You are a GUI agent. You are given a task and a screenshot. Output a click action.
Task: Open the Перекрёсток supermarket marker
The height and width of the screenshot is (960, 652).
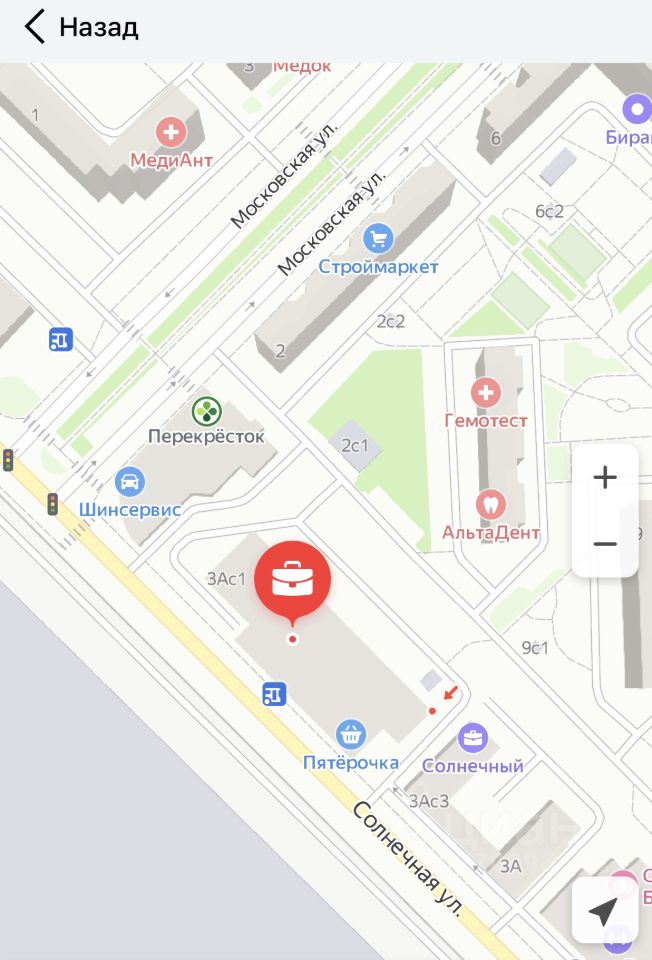(x=206, y=410)
